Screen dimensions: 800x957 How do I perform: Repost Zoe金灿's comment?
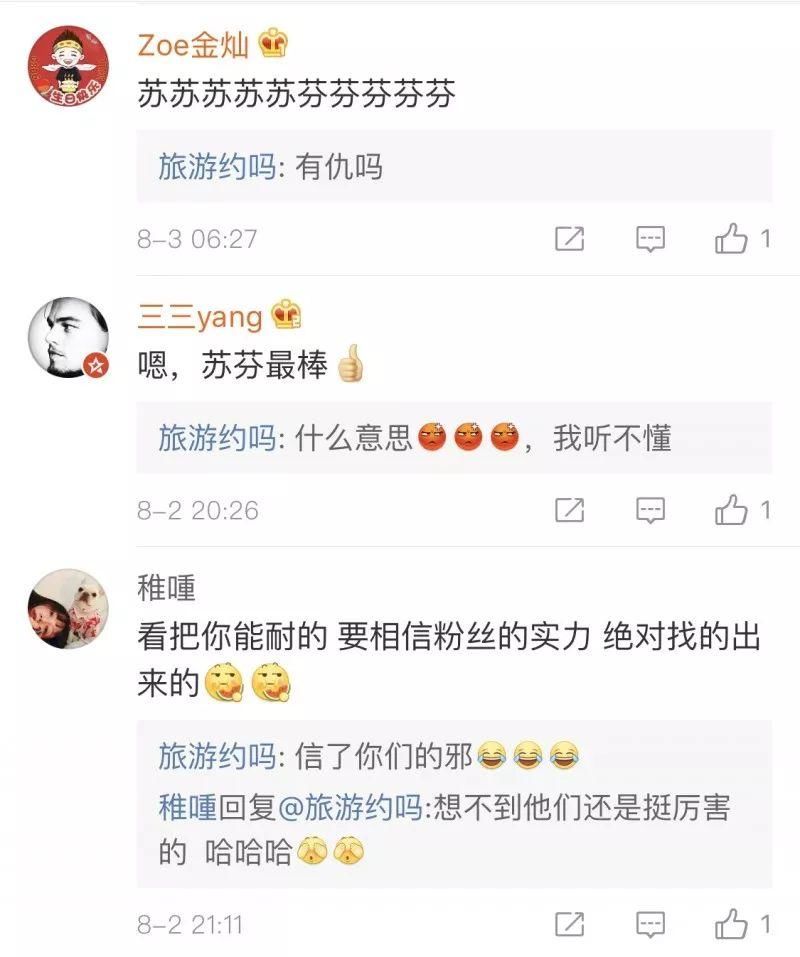click(569, 238)
